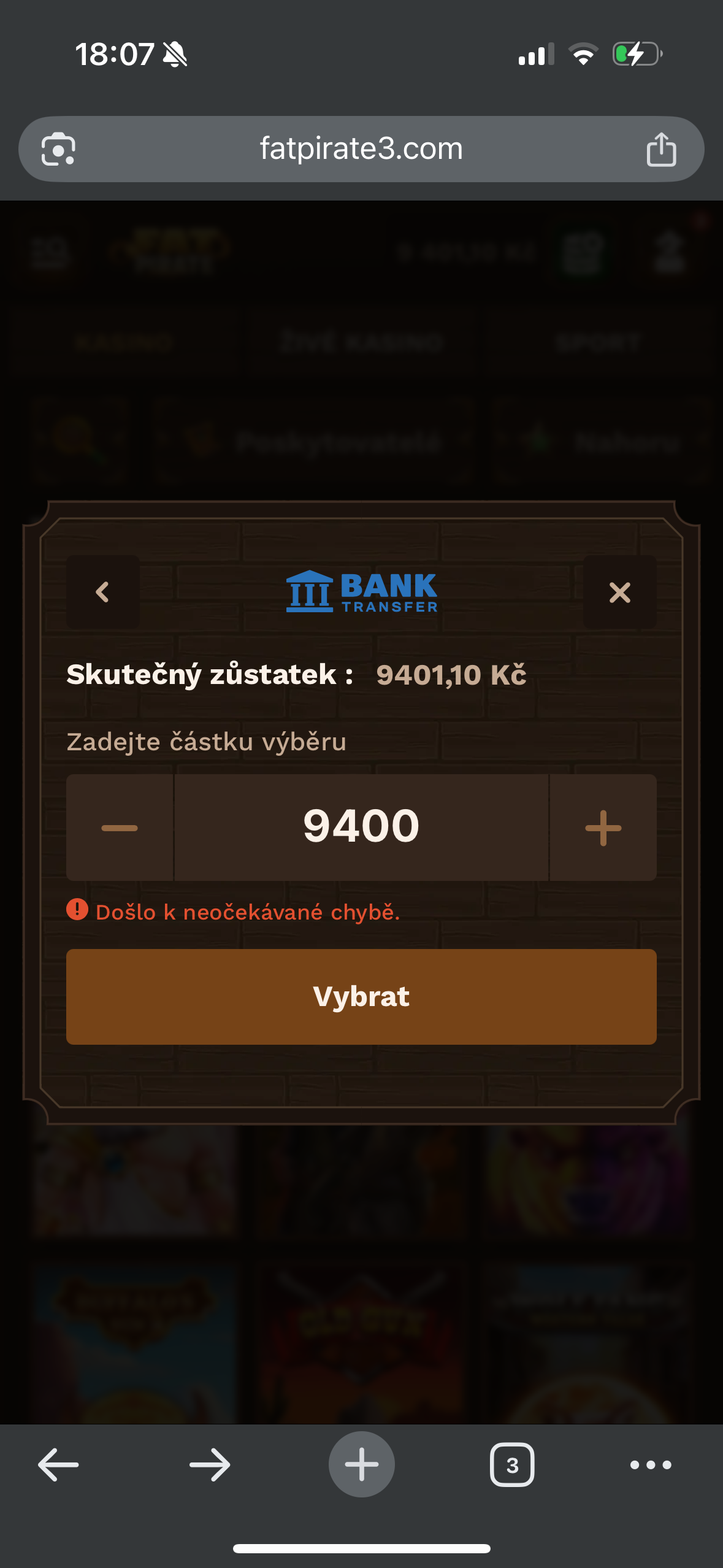Open the browser overflow menu
Viewport: 723px width, 1568px height.
[x=651, y=1464]
